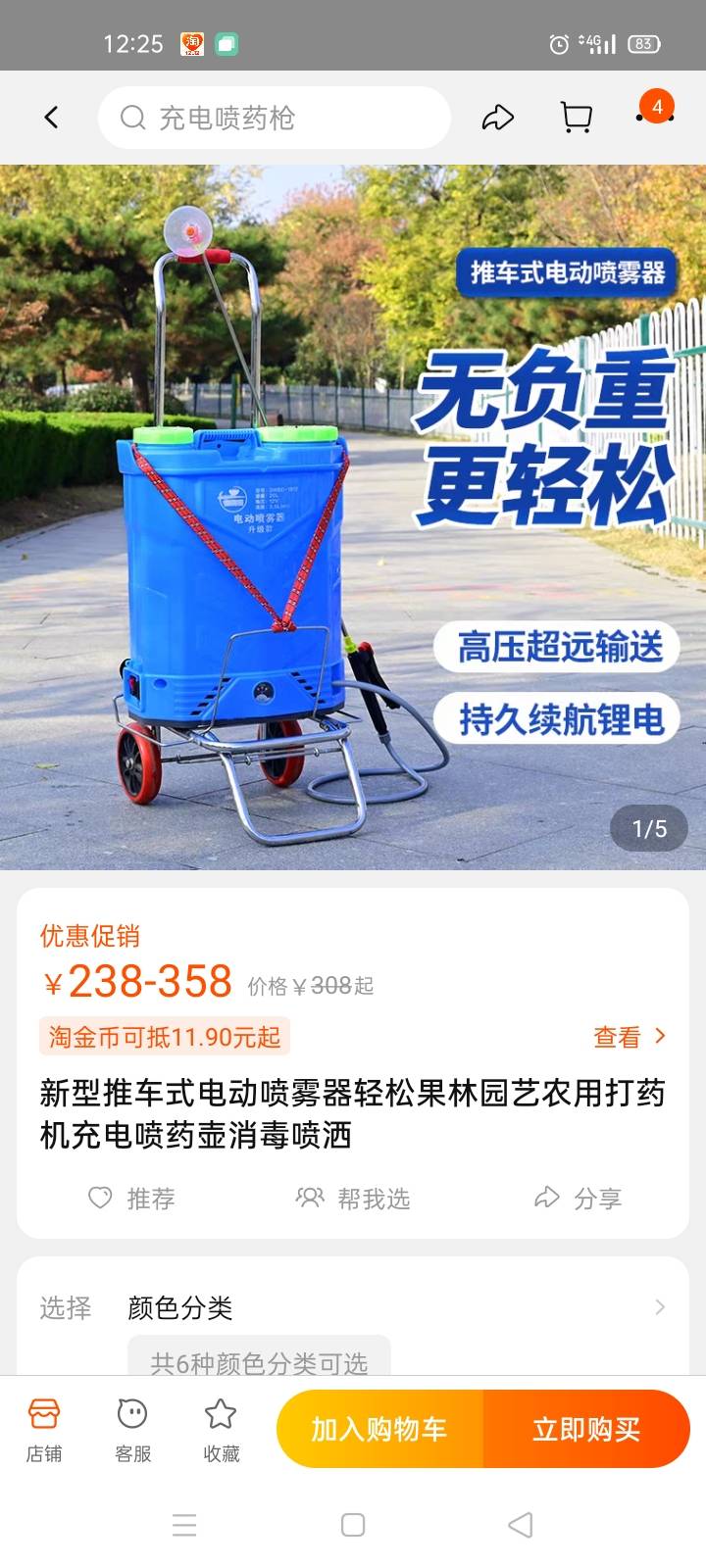This screenshot has width=706, height=1568.
Task: Tap 帮我选 to get help choosing
Action: [x=353, y=1199]
